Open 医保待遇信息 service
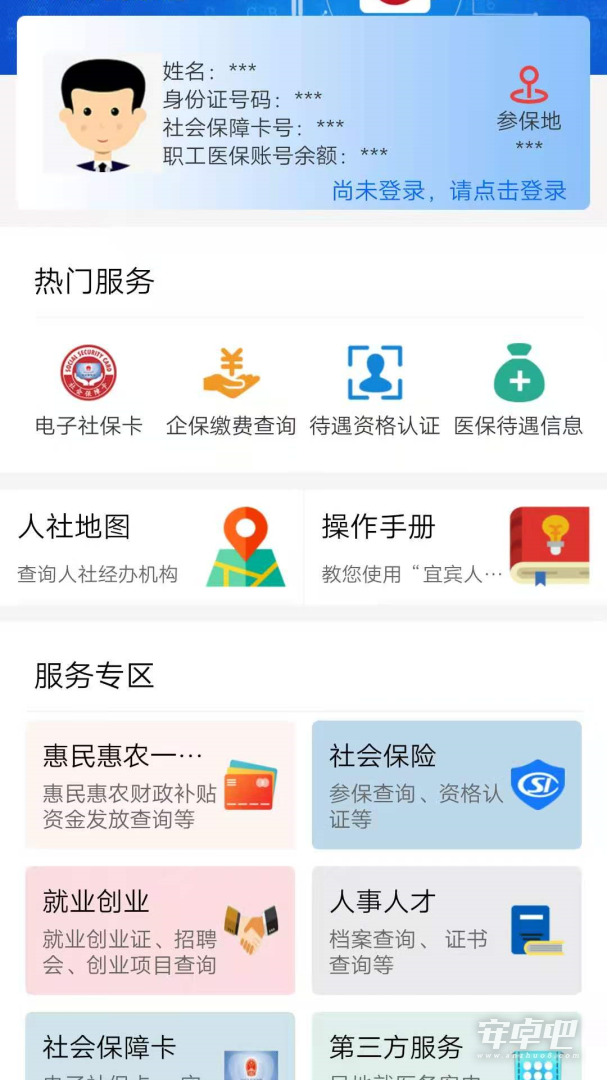This screenshot has width=607, height=1080. point(518,391)
